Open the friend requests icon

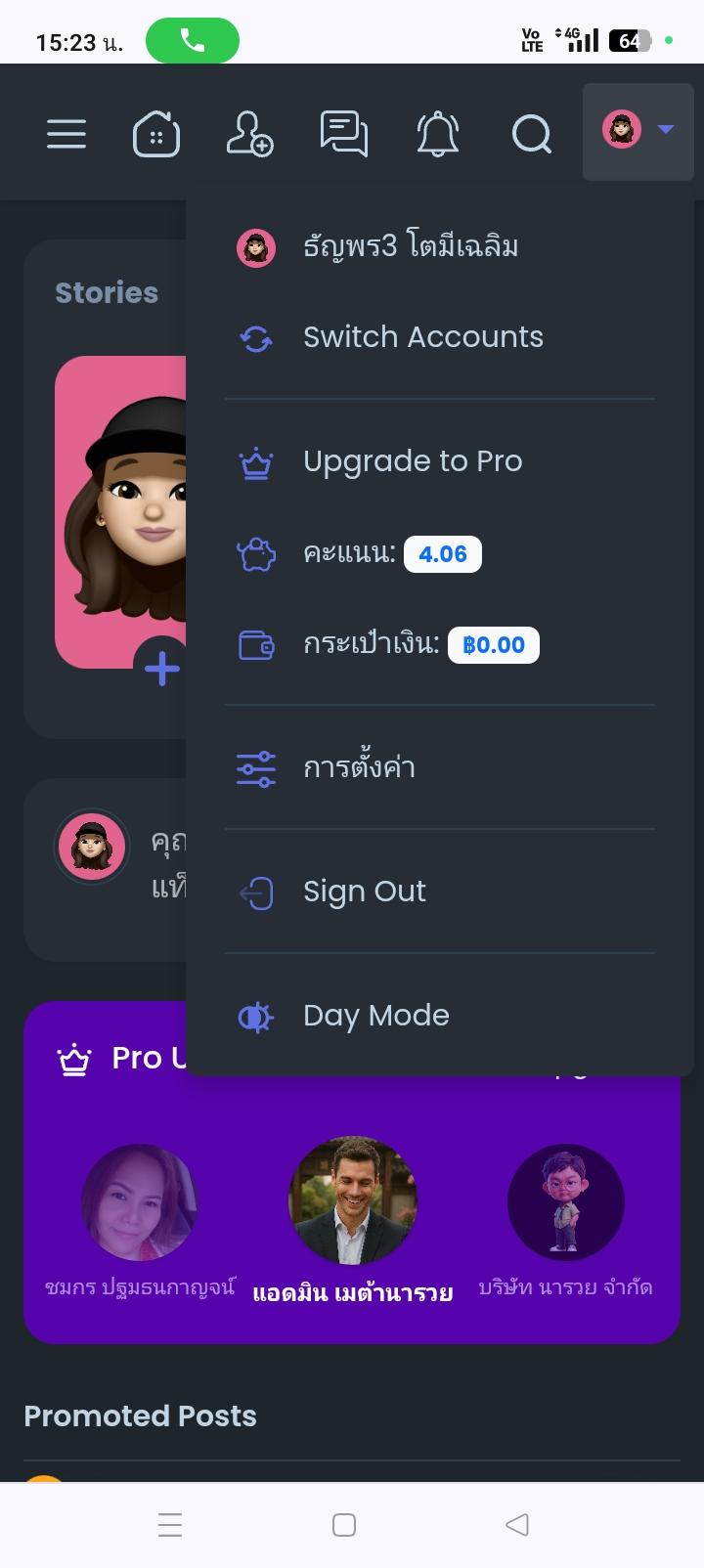(x=249, y=134)
